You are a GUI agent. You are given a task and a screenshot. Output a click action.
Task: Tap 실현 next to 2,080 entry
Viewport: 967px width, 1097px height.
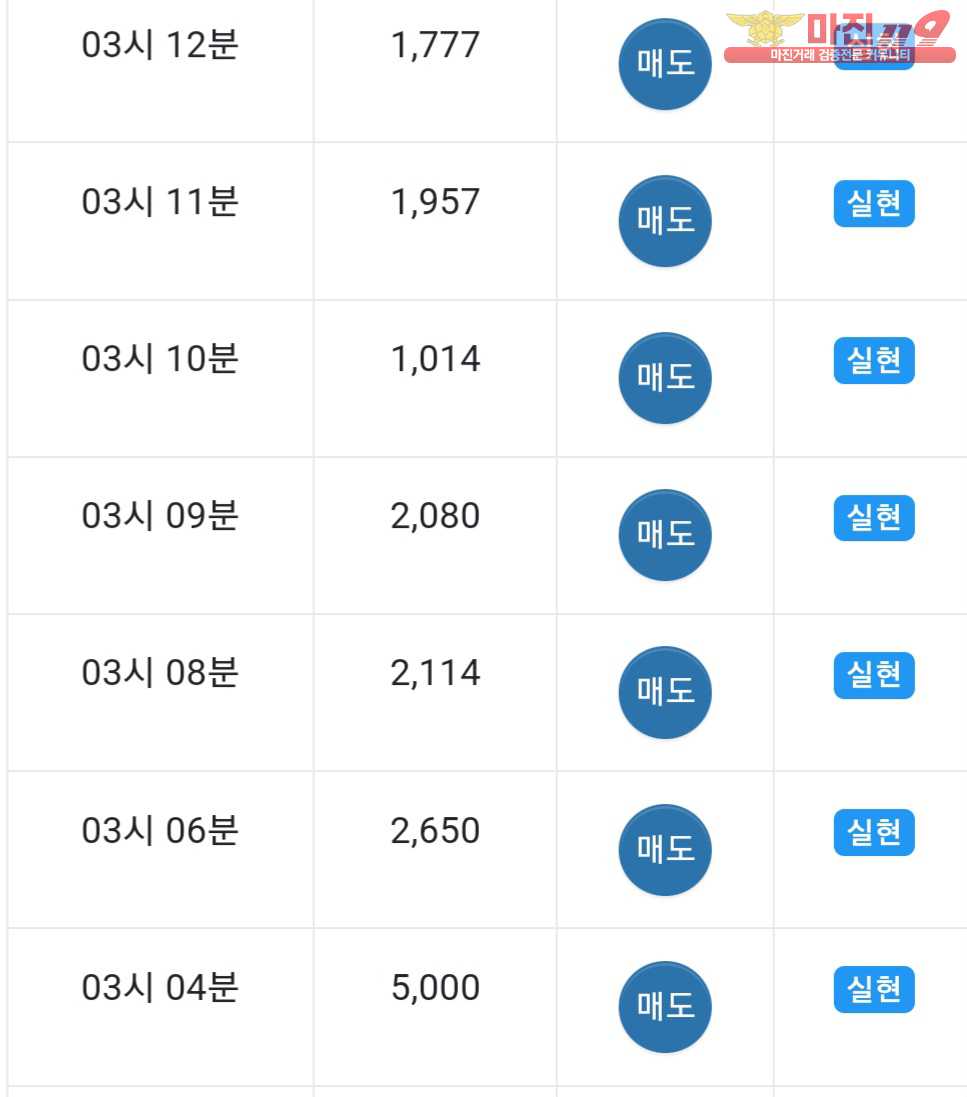coord(874,518)
